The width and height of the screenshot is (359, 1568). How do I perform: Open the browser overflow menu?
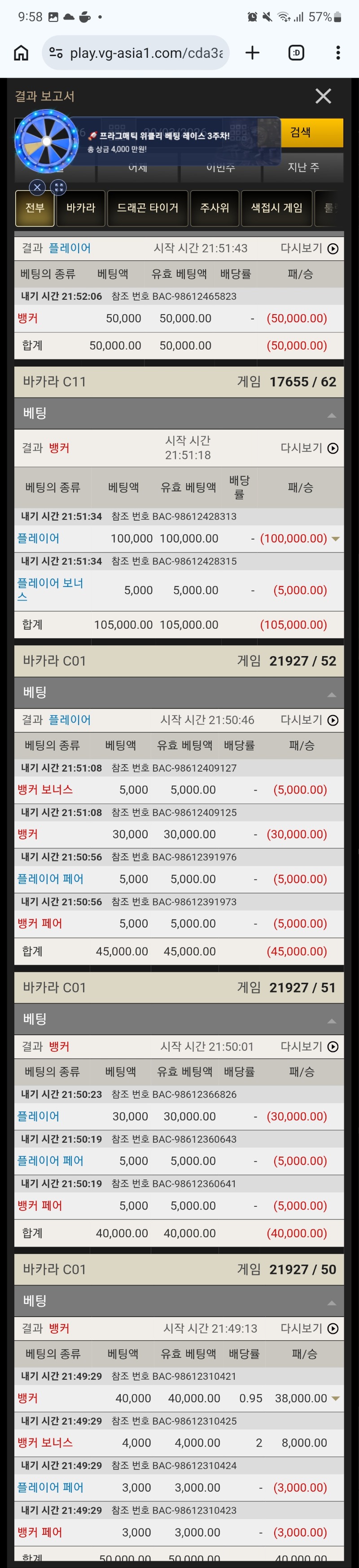pos(337,53)
